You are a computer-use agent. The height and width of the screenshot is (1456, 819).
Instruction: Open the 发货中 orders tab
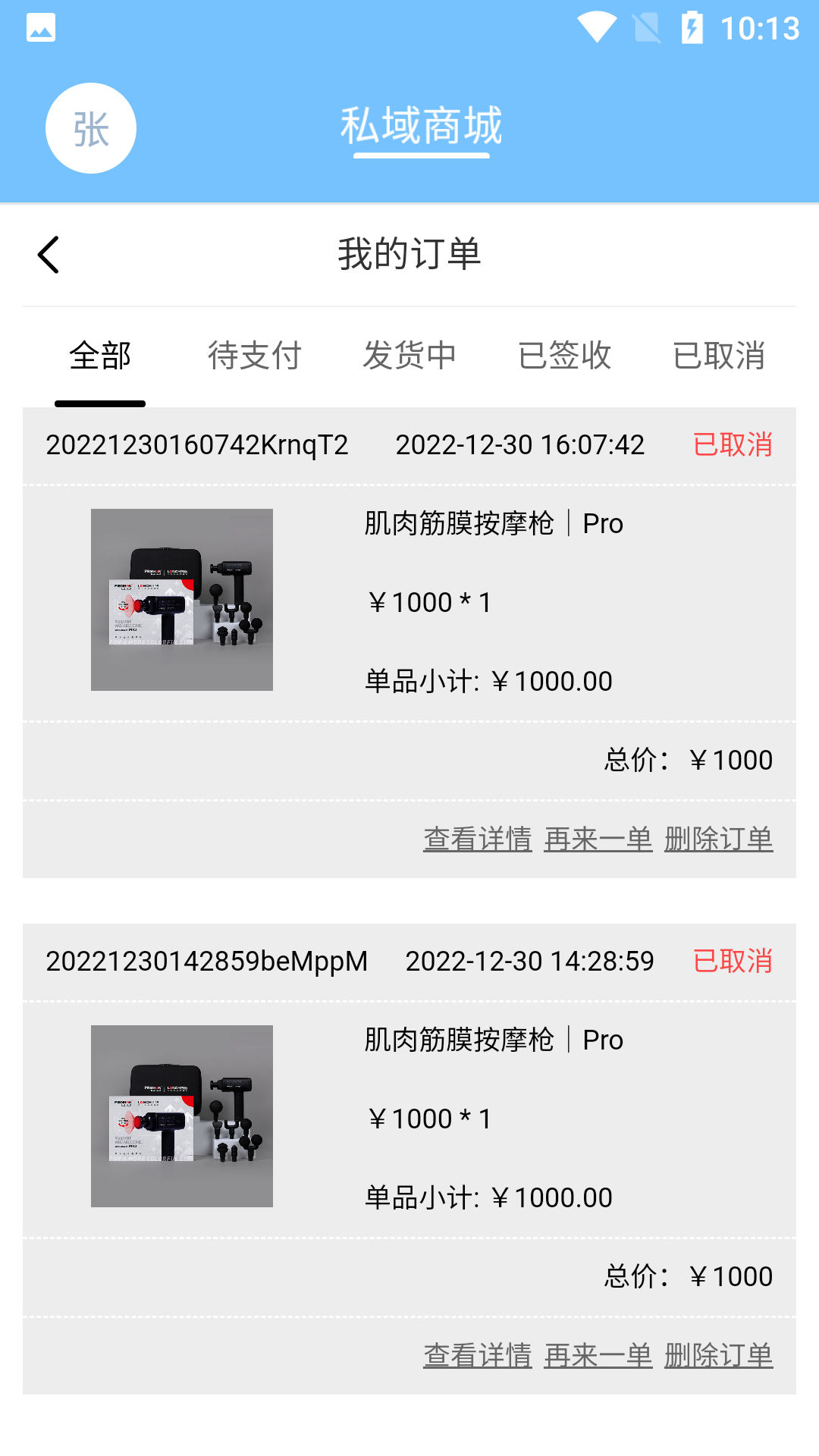coord(410,355)
